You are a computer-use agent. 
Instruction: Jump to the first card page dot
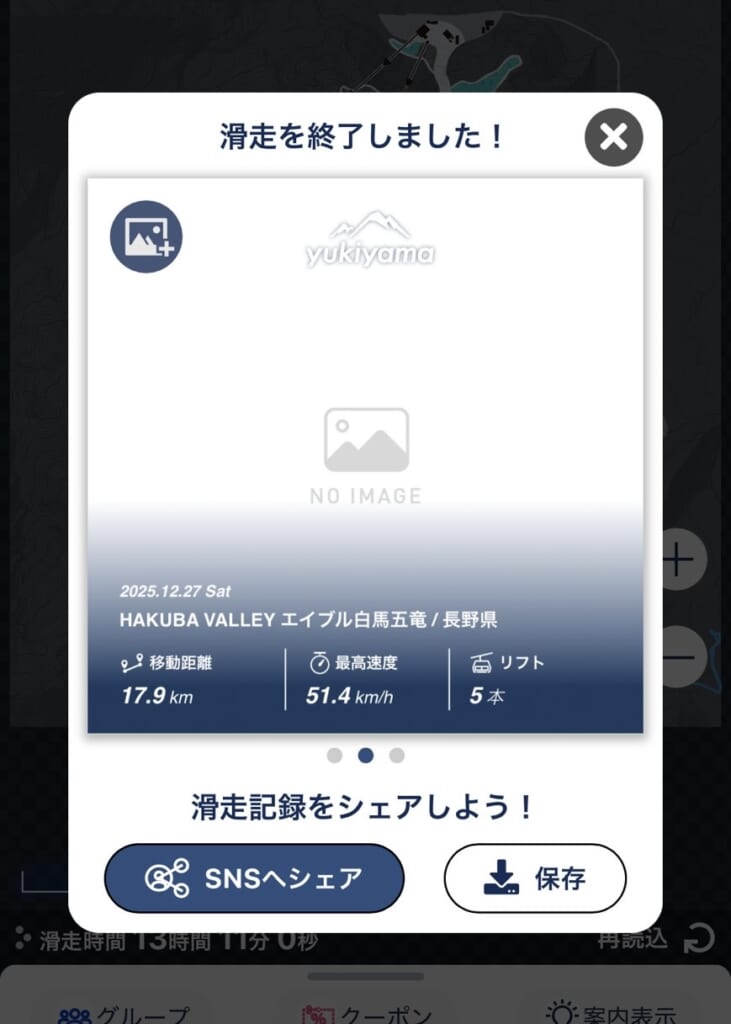coord(335,756)
